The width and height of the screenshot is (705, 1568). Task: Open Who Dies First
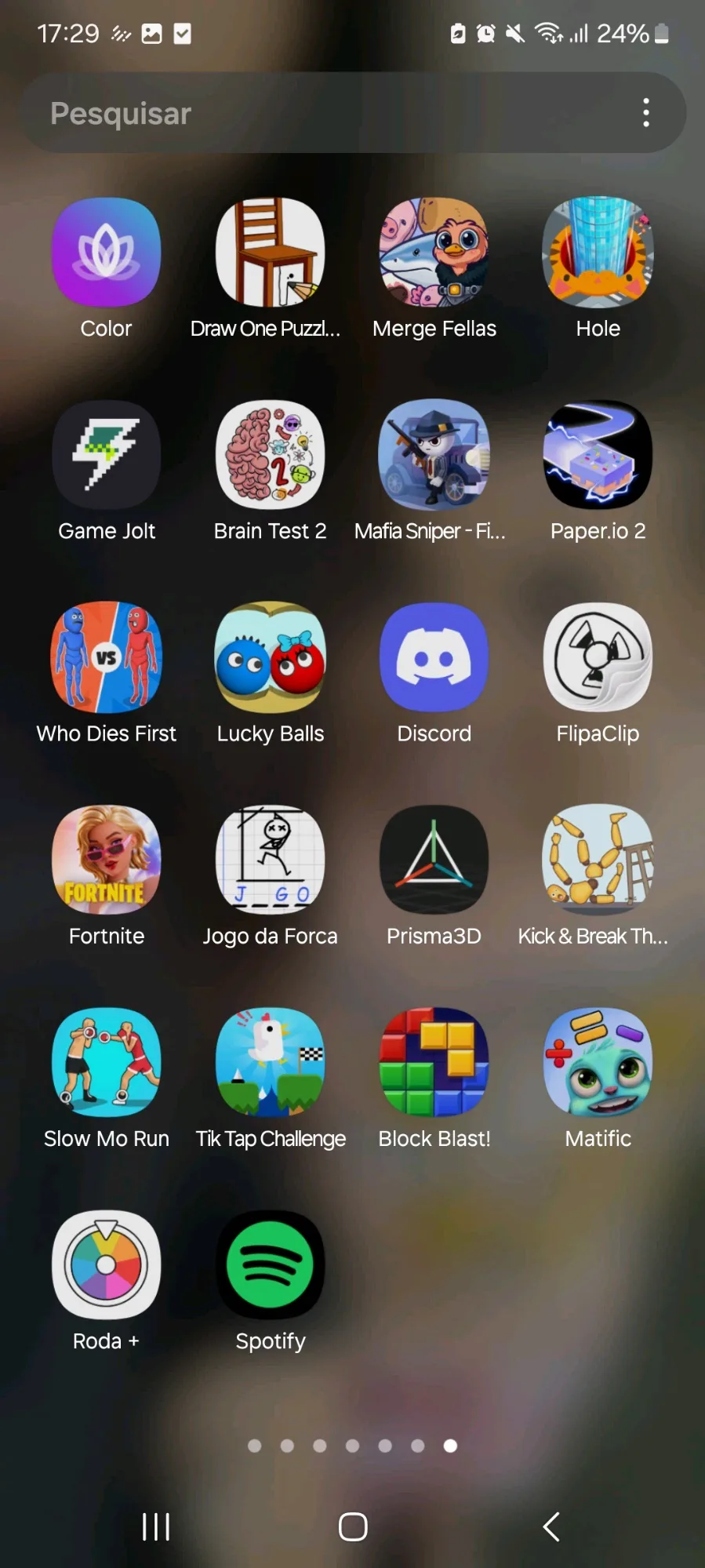click(x=107, y=657)
